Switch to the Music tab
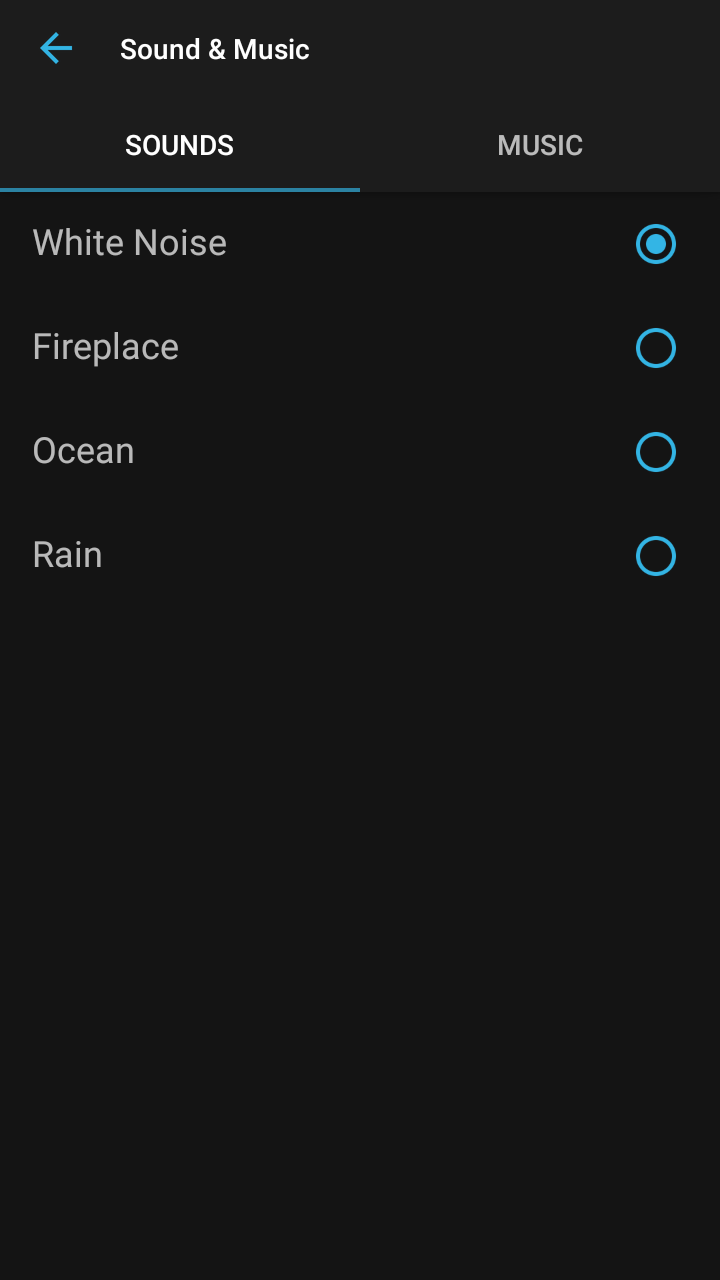 540,146
